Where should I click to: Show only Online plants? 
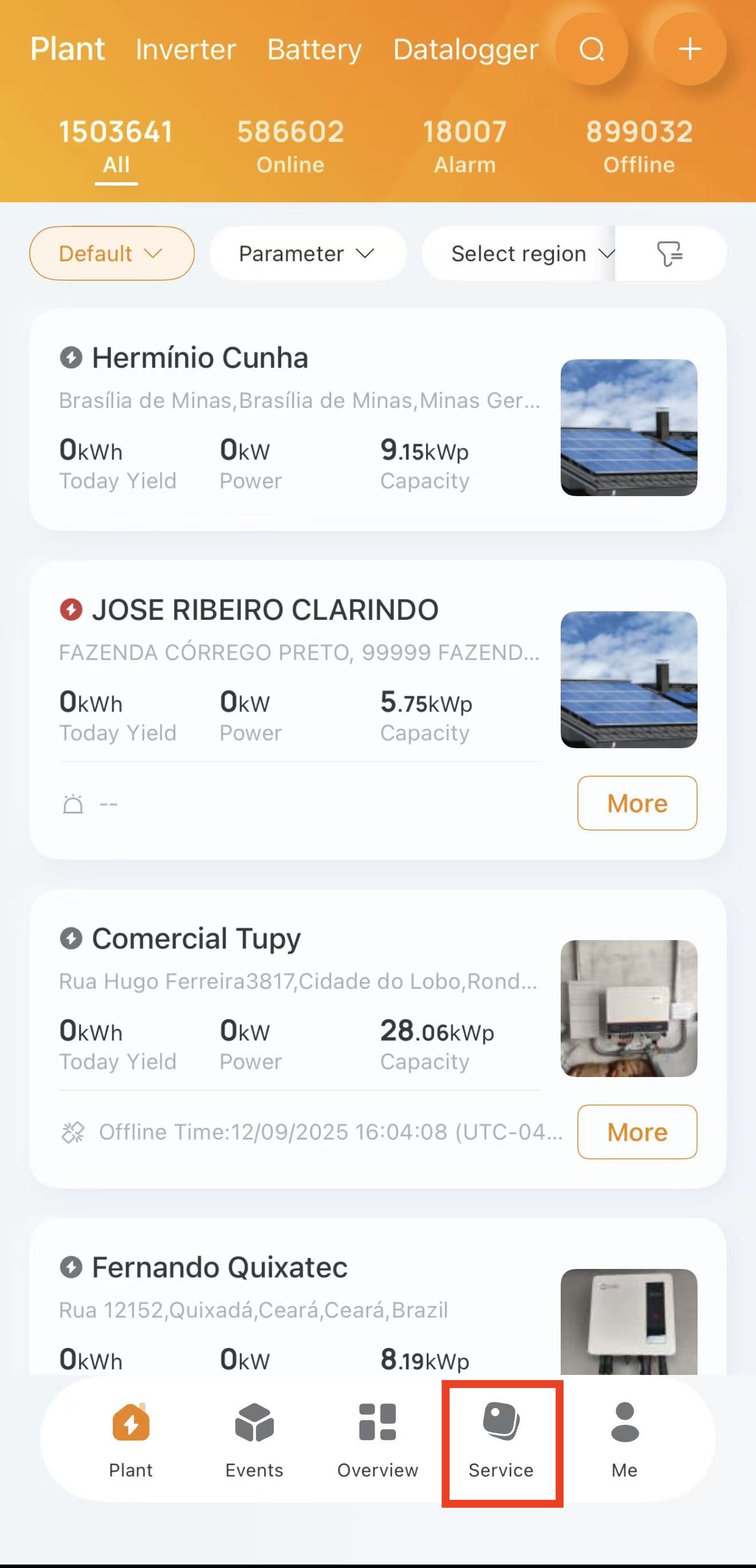(x=290, y=147)
